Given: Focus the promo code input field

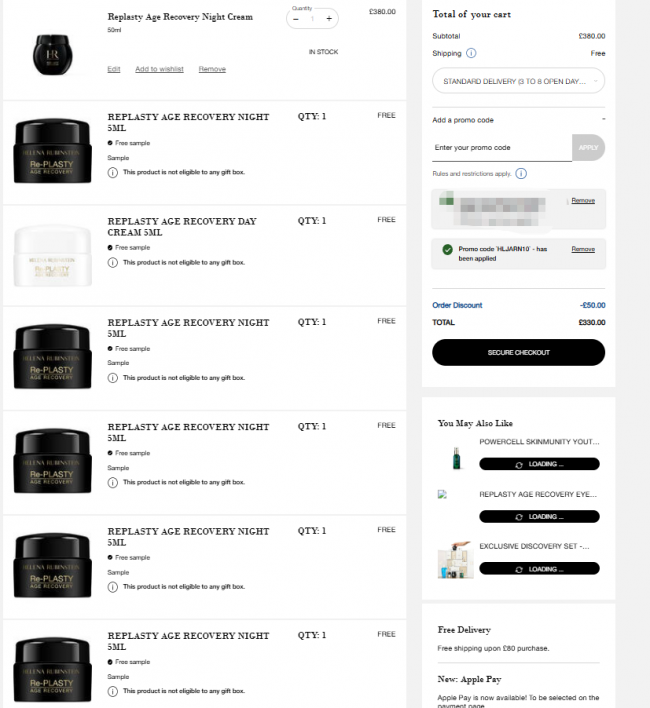Looking at the screenshot, I should pyautogui.click(x=501, y=148).
